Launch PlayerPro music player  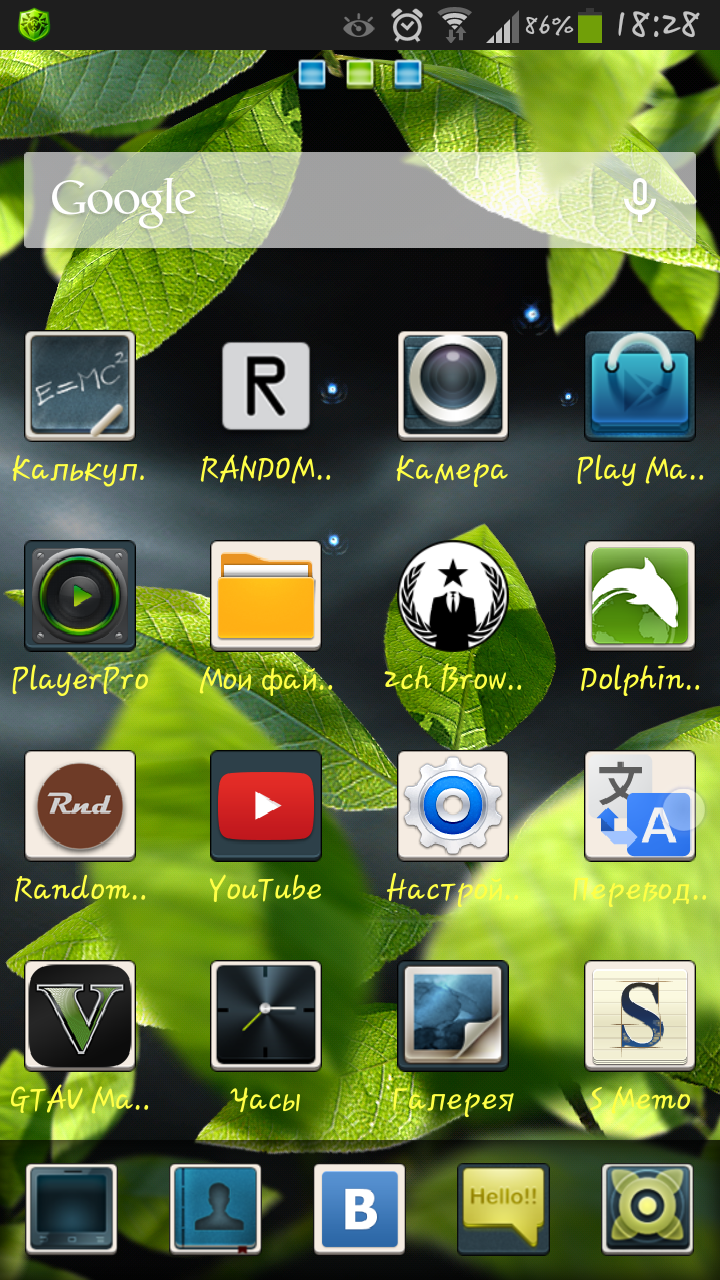(80, 596)
